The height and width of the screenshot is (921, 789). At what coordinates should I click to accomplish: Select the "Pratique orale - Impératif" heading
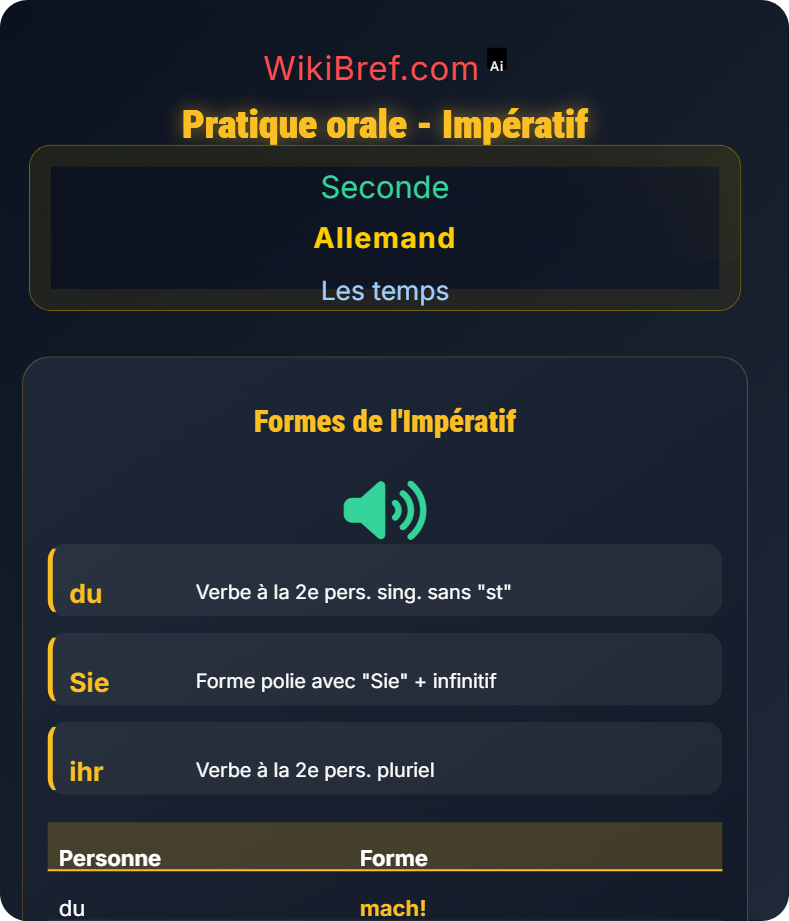[x=384, y=124]
